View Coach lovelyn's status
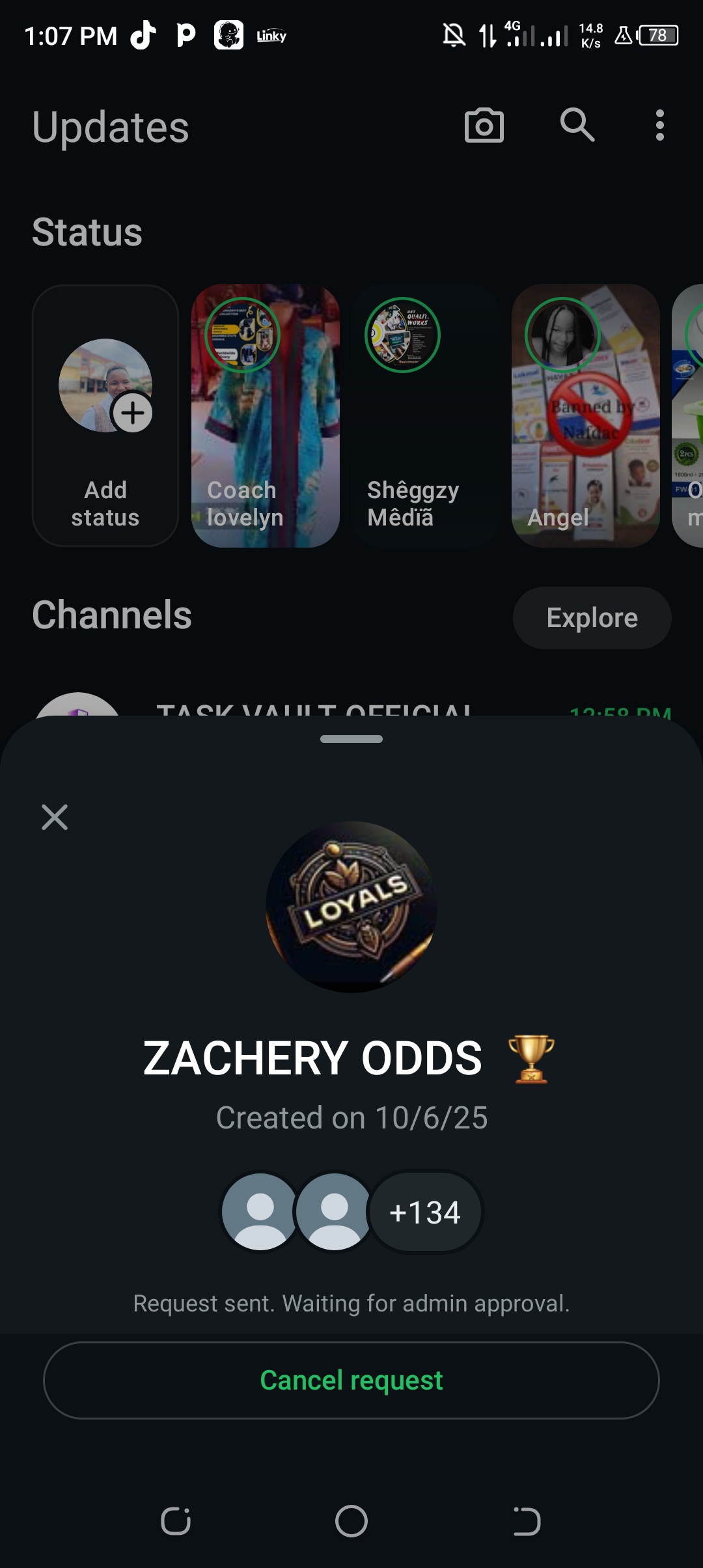This screenshot has width=703, height=1568. pyautogui.click(x=265, y=415)
